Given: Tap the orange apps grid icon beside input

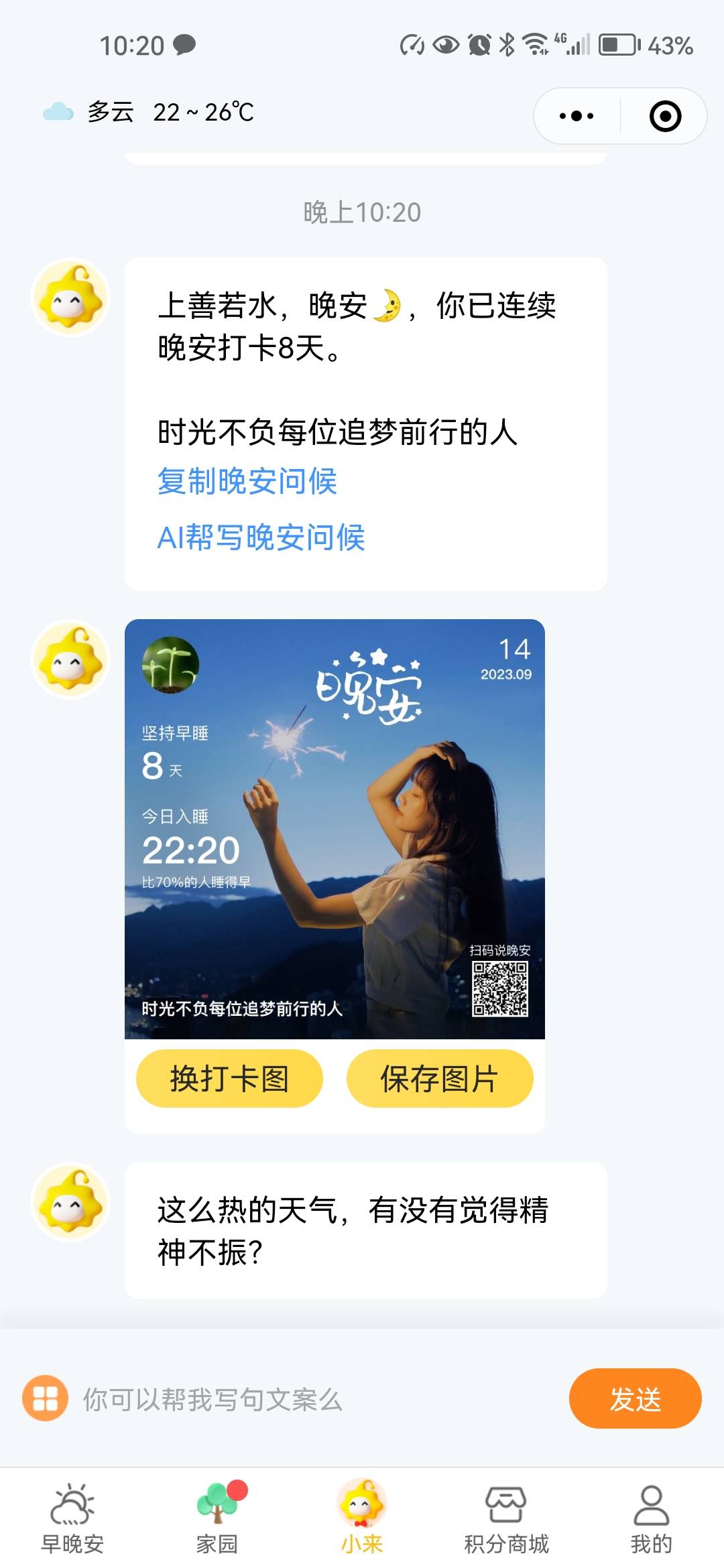Looking at the screenshot, I should tap(44, 1400).
